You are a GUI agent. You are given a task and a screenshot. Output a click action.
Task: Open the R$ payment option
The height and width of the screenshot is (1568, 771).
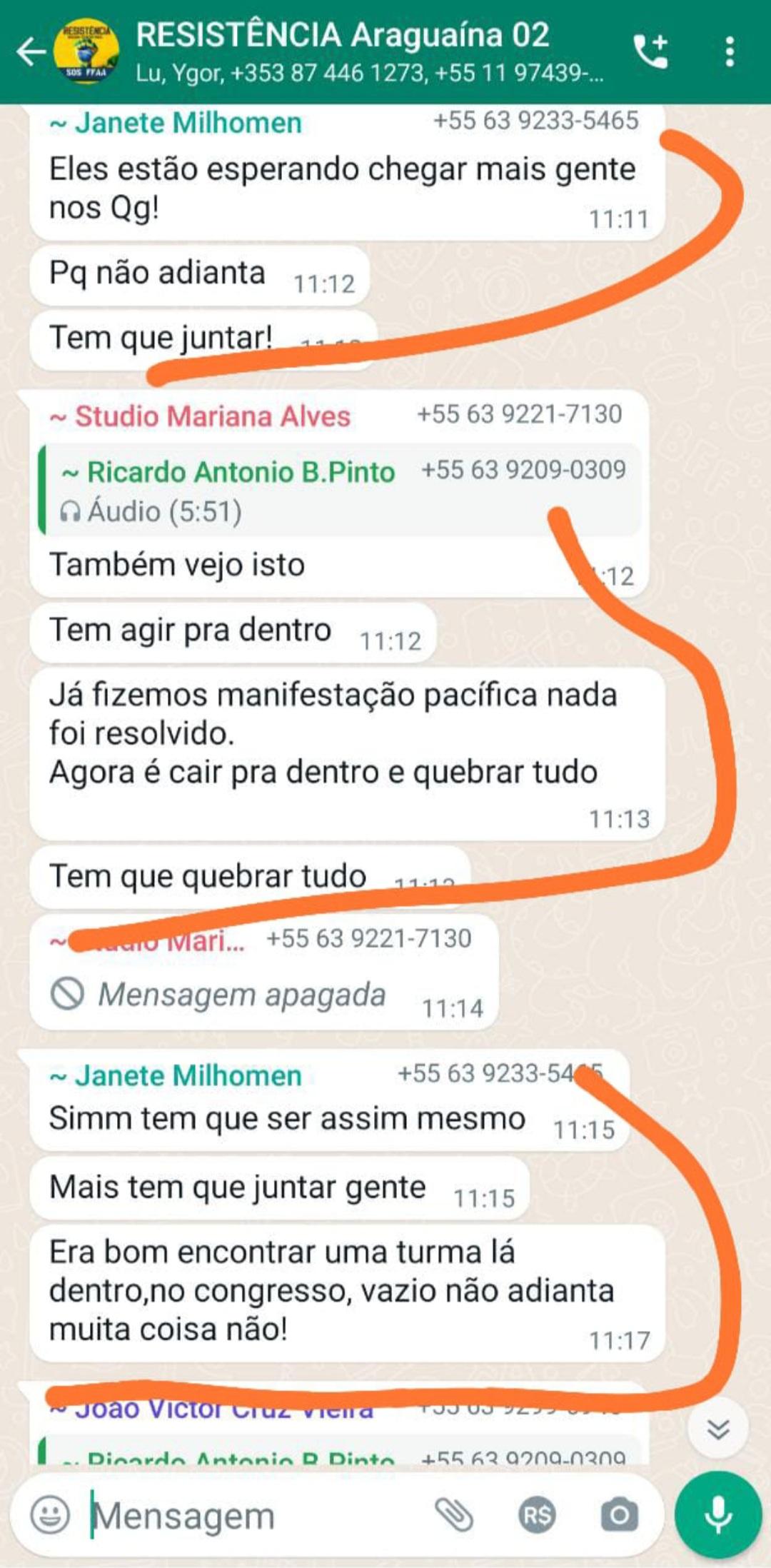point(537,1515)
